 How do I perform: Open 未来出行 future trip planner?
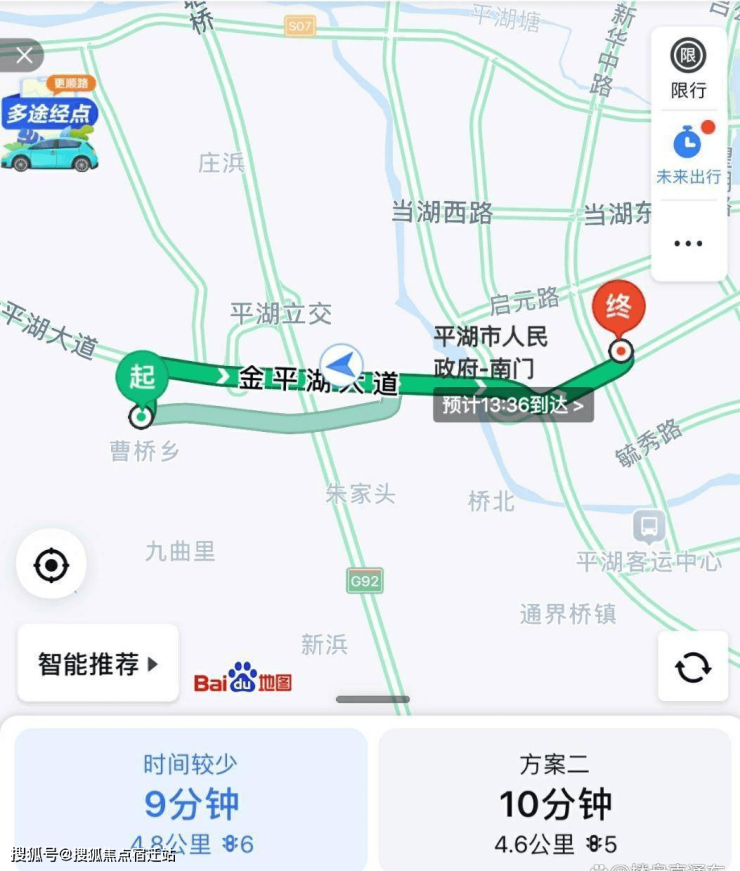[x=688, y=154]
